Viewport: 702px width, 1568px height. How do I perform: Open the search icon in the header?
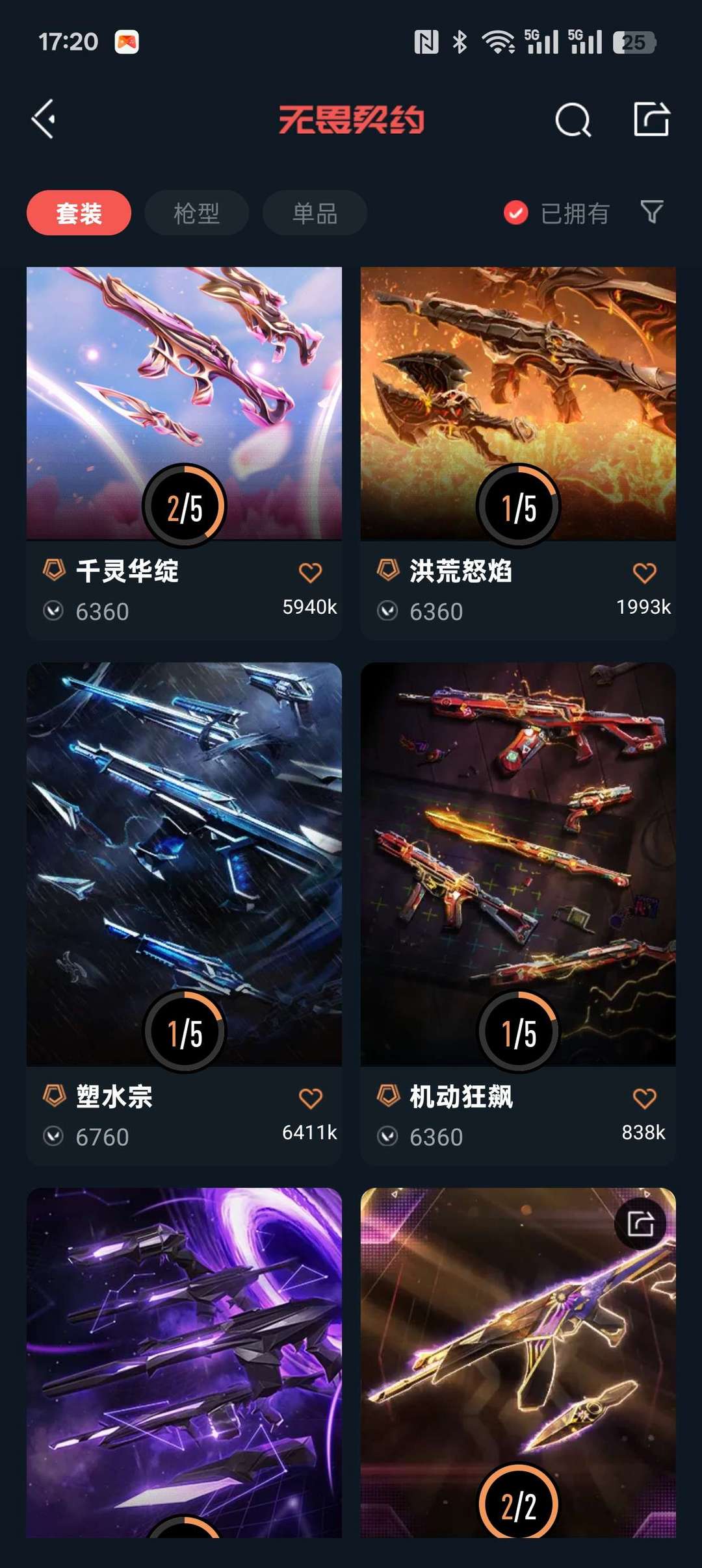point(573,120)
